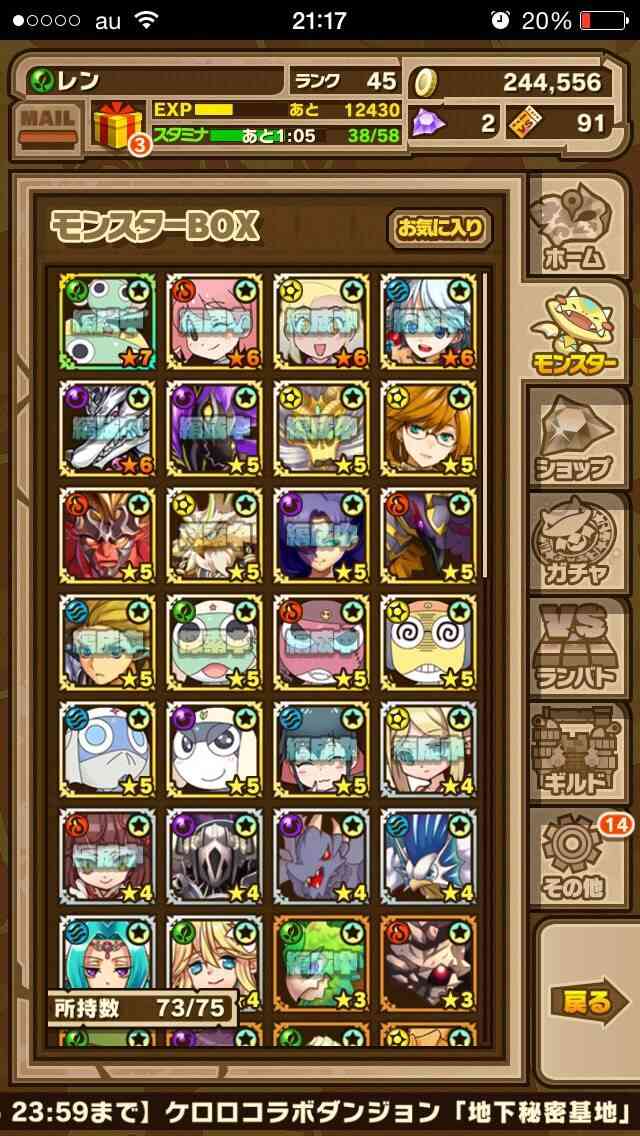The width and height of the screenshot is (640, 1136).
Task: Select the glasses girl with orange hair
Action: [x=429, y=429]
